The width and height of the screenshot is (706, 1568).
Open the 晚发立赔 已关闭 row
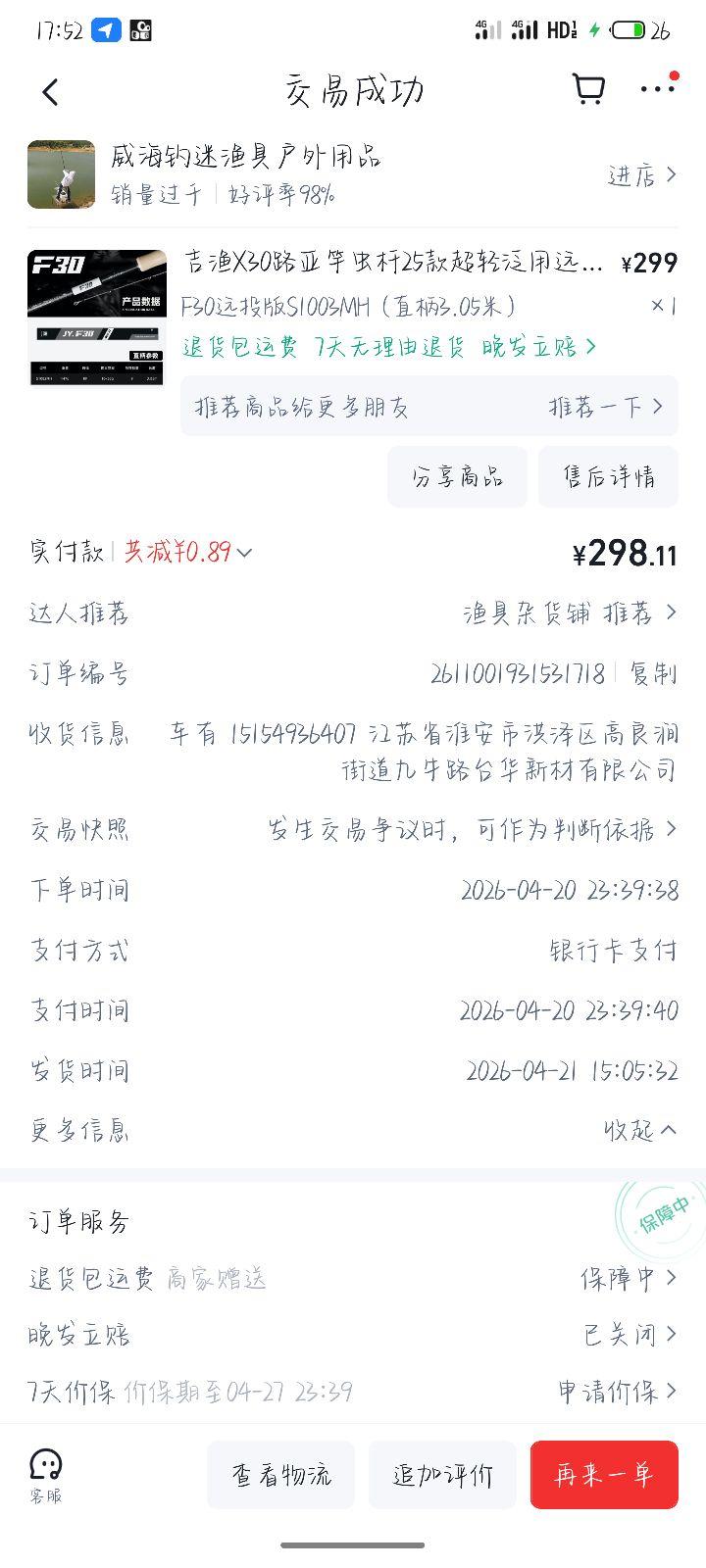pyautogui.click(x=630, y=1335)
